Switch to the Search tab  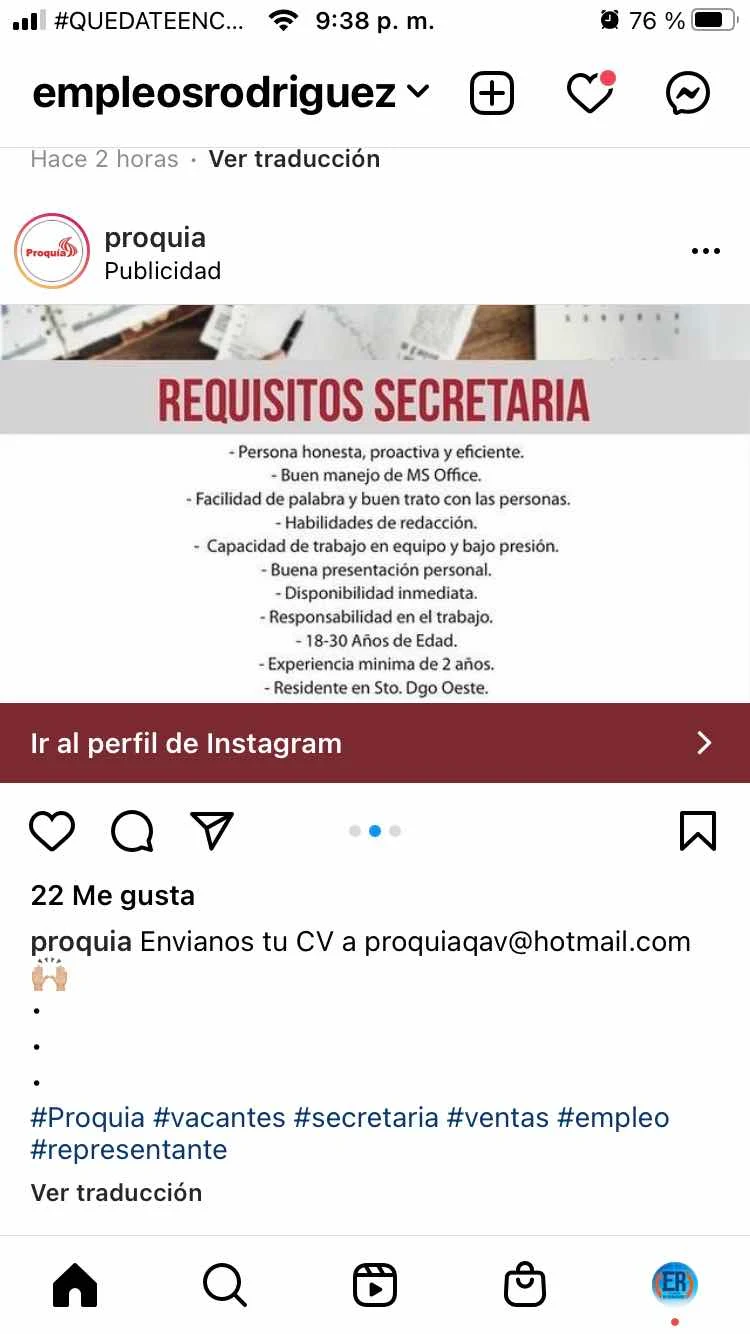click(224, 1284)
